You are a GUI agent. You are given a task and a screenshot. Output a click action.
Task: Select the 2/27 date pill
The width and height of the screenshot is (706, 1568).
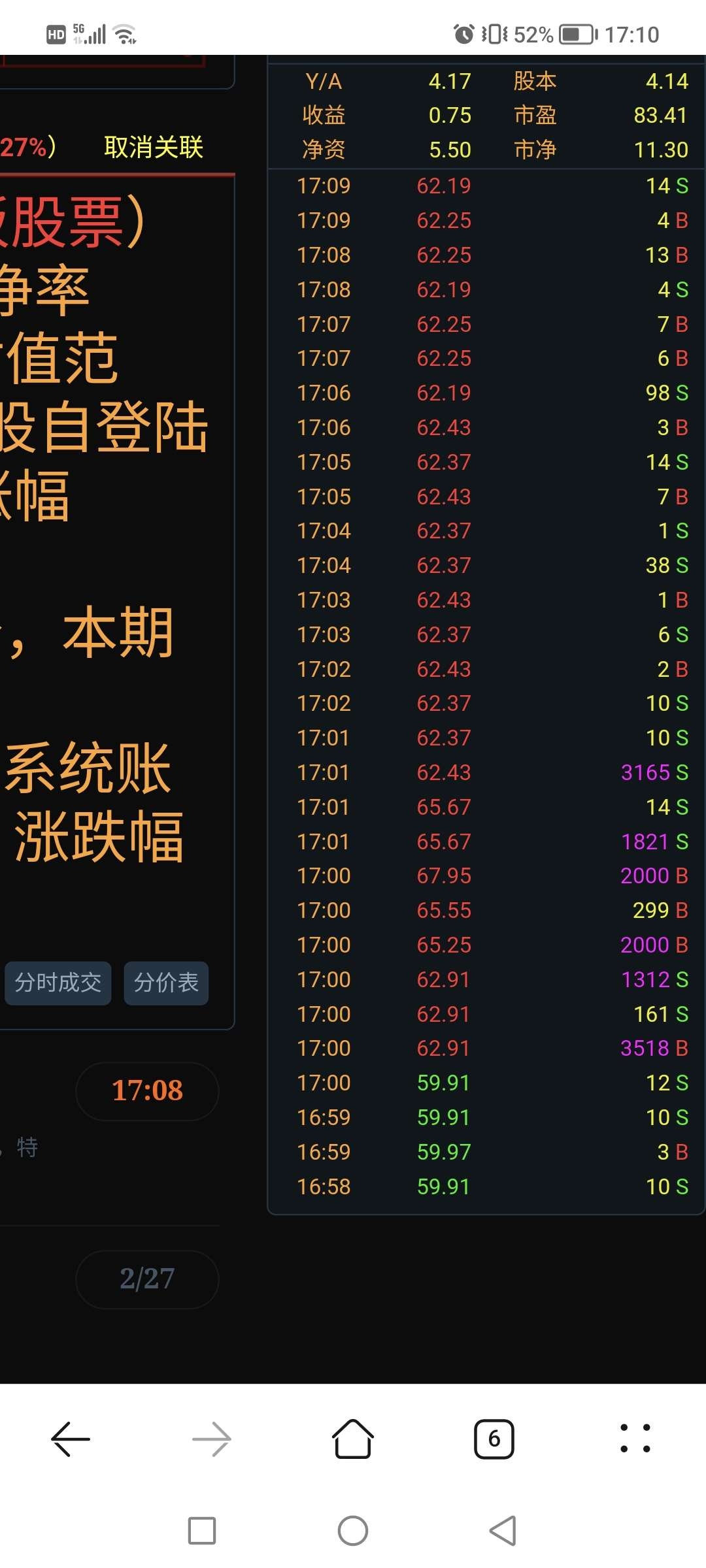[147, 1279]
